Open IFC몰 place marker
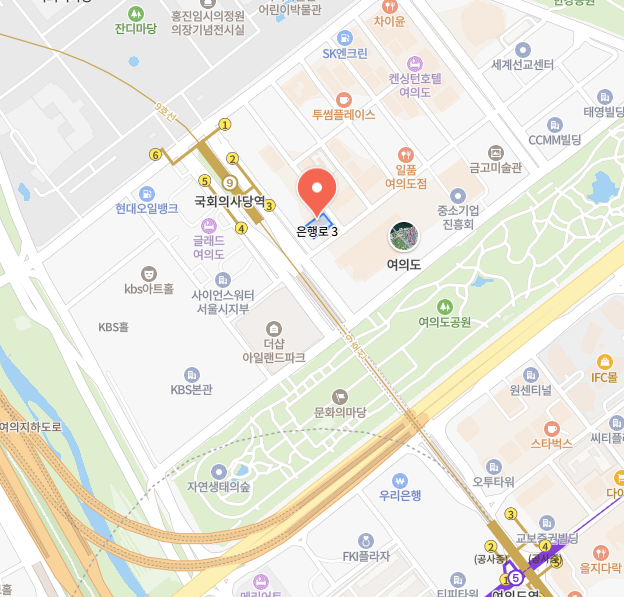This screenshot has width=624, height=597. 604,361
